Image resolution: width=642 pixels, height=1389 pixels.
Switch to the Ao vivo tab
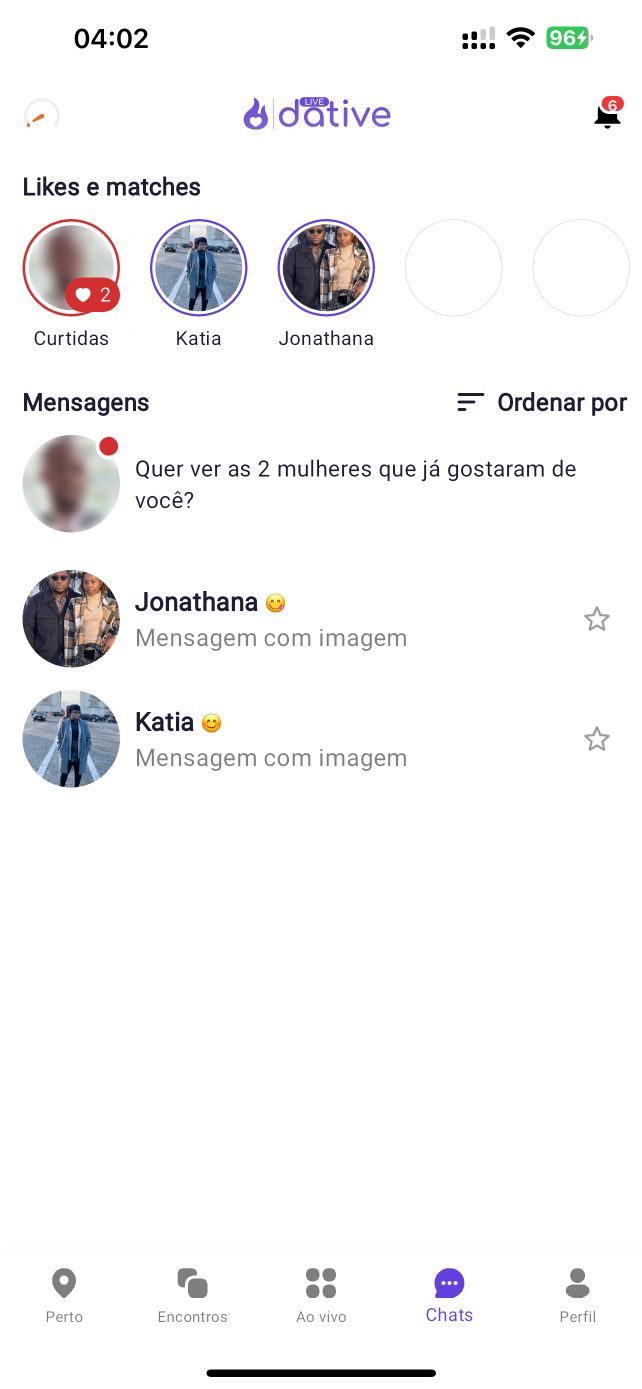click(321, 1295)
